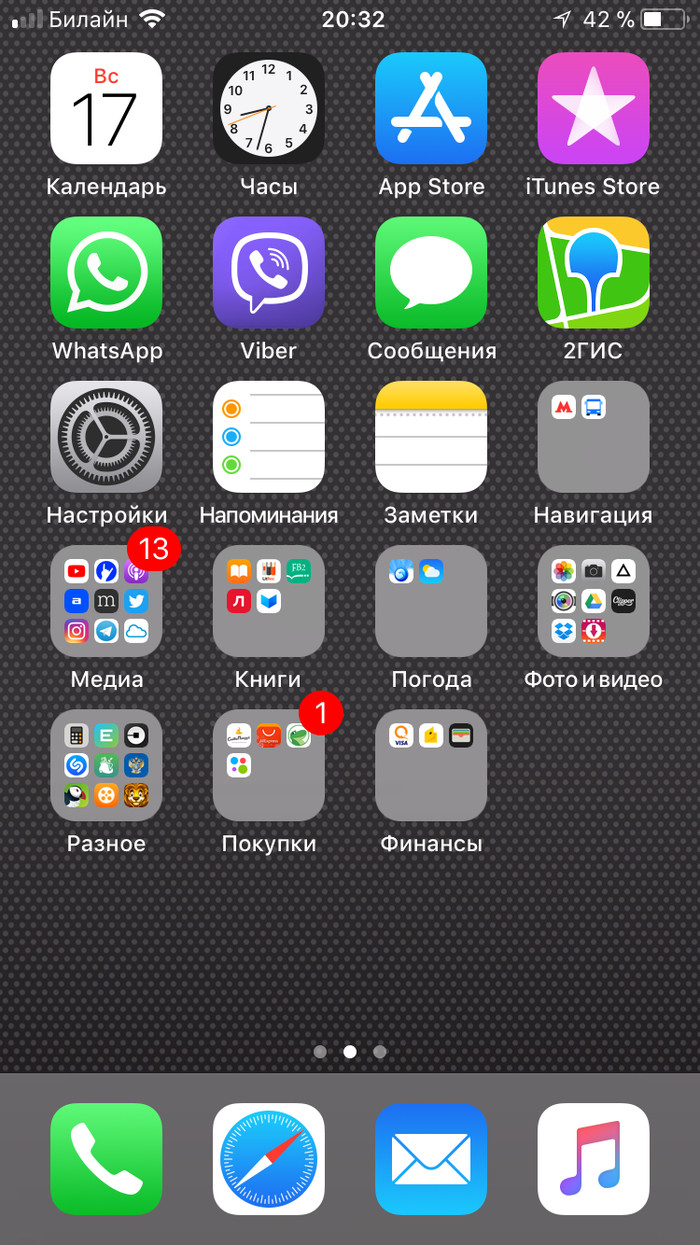
Task: Open the Phone app in the dock
Action: click(x=106, y=1158)
